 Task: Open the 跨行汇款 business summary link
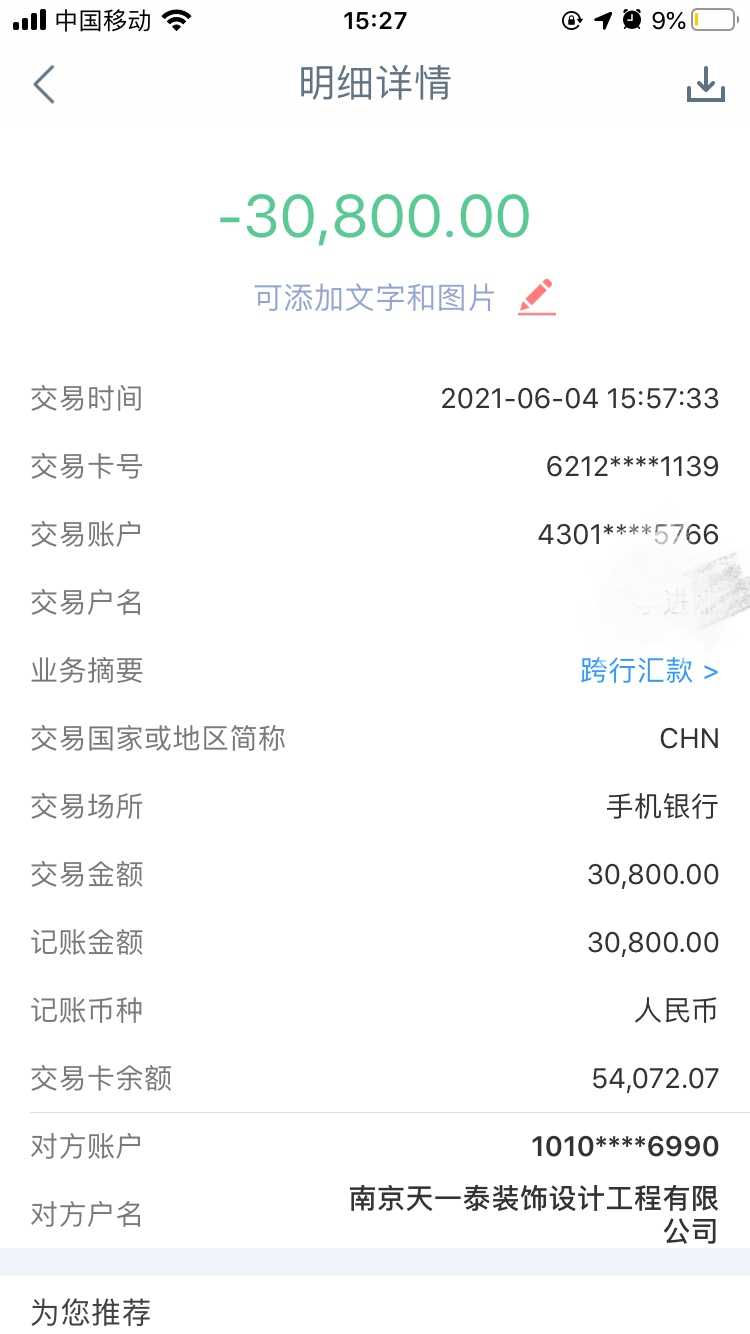click(x=648, y=670)
